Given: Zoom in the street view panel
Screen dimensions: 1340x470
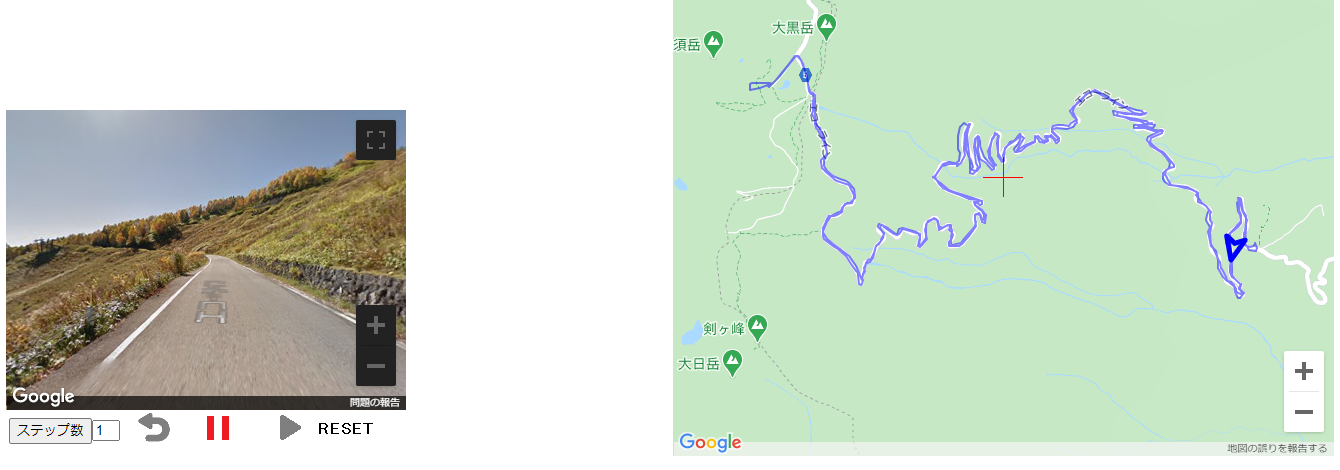Looking at the screenshot, I should point(375,325).
